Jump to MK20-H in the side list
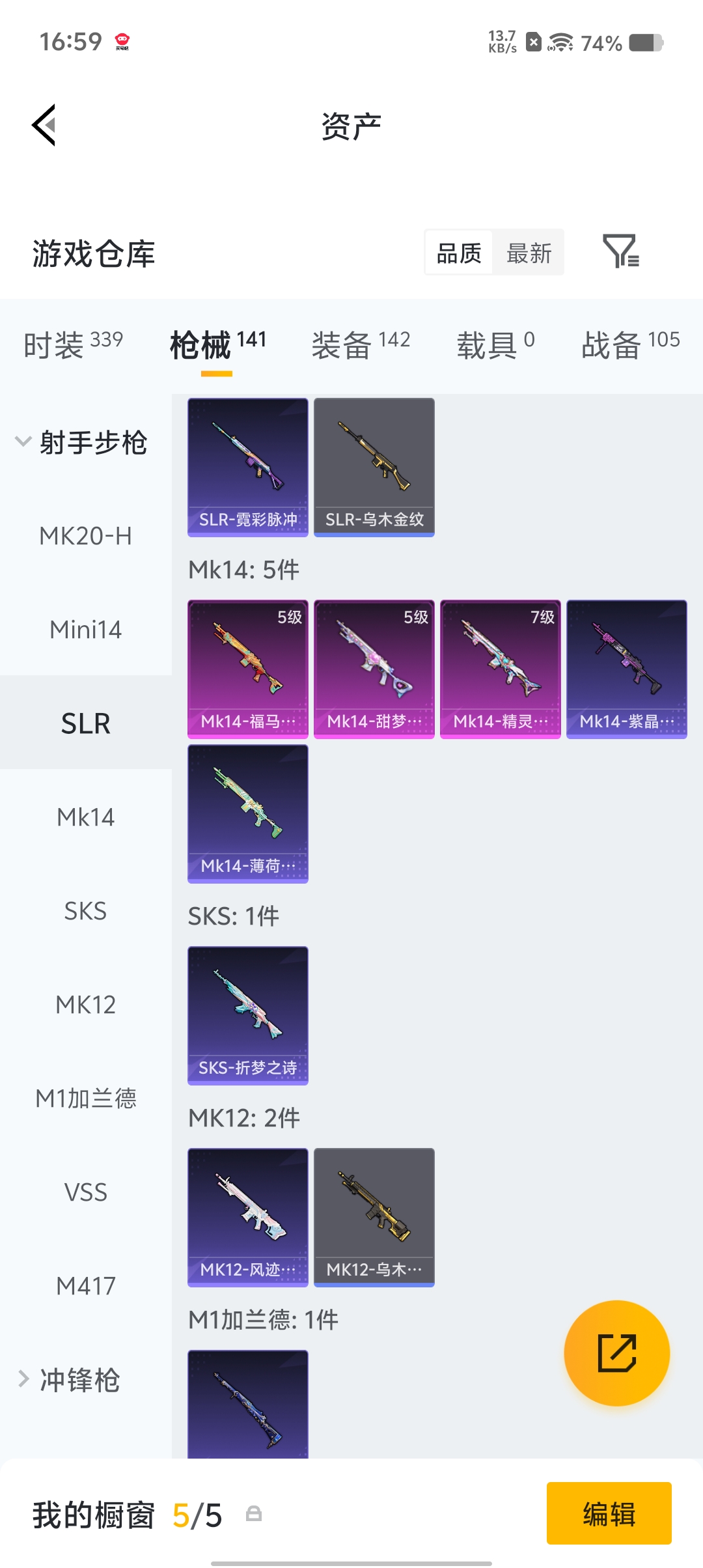 85,536
